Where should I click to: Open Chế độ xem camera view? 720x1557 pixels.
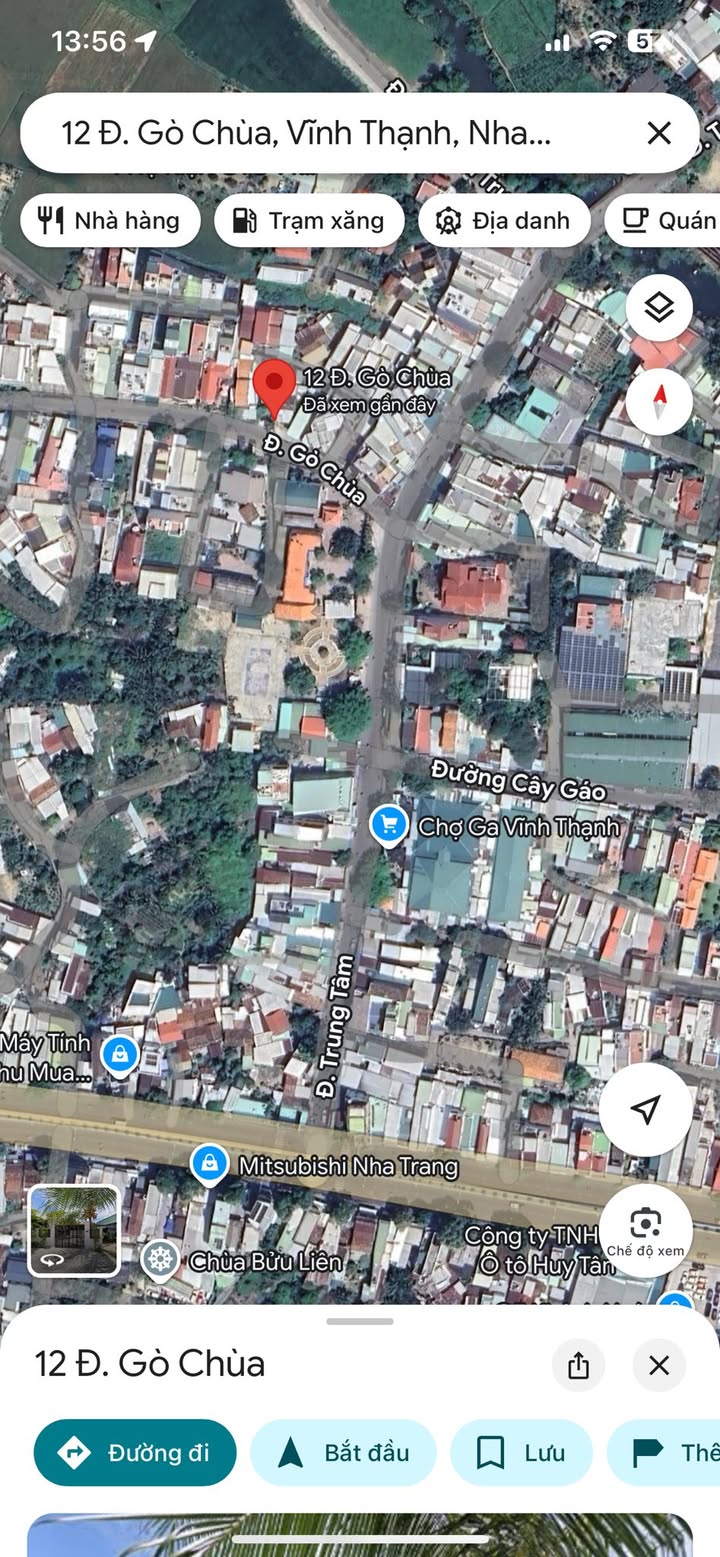coord(646,1230)
